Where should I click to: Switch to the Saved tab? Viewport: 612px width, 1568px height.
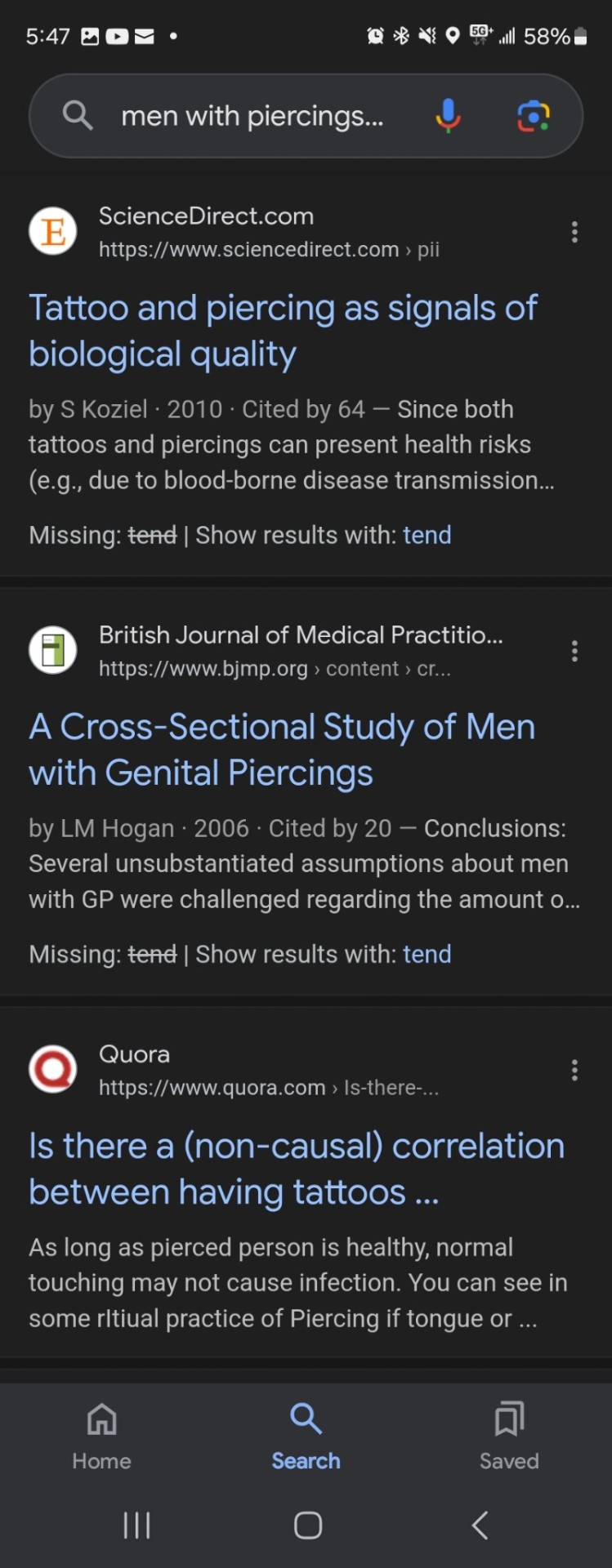tap(509, 1437)
